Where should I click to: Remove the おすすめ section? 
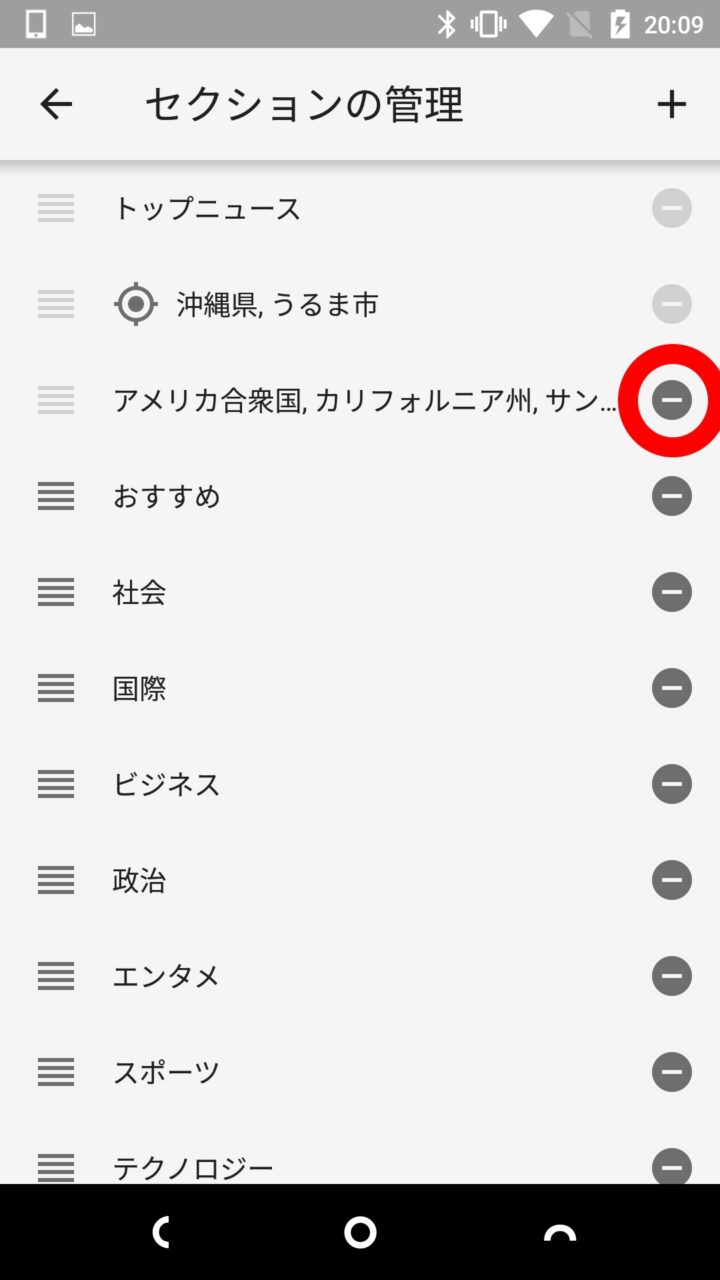tap(671, 496)
